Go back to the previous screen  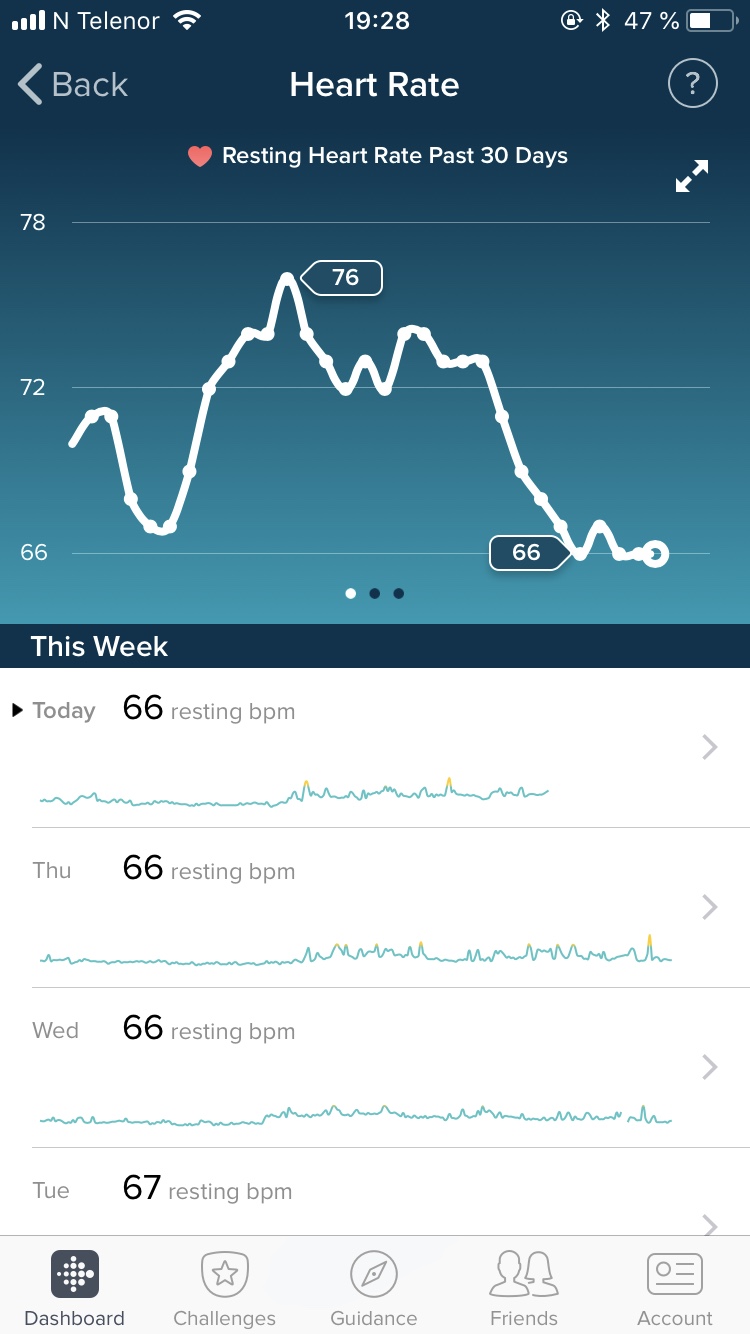(x=73, y=85)
